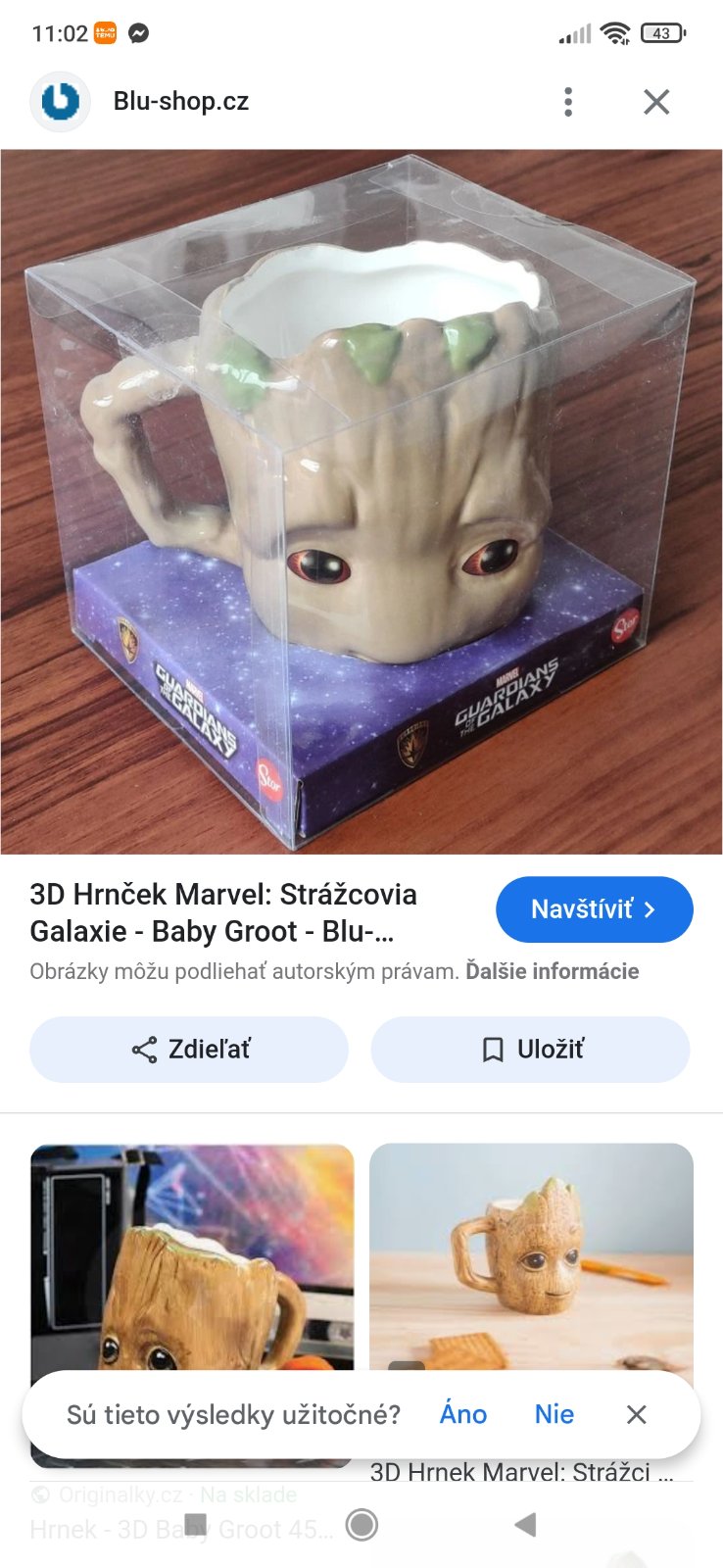
Task: Go back with the system back button
Action: [x=525, y=1524]
